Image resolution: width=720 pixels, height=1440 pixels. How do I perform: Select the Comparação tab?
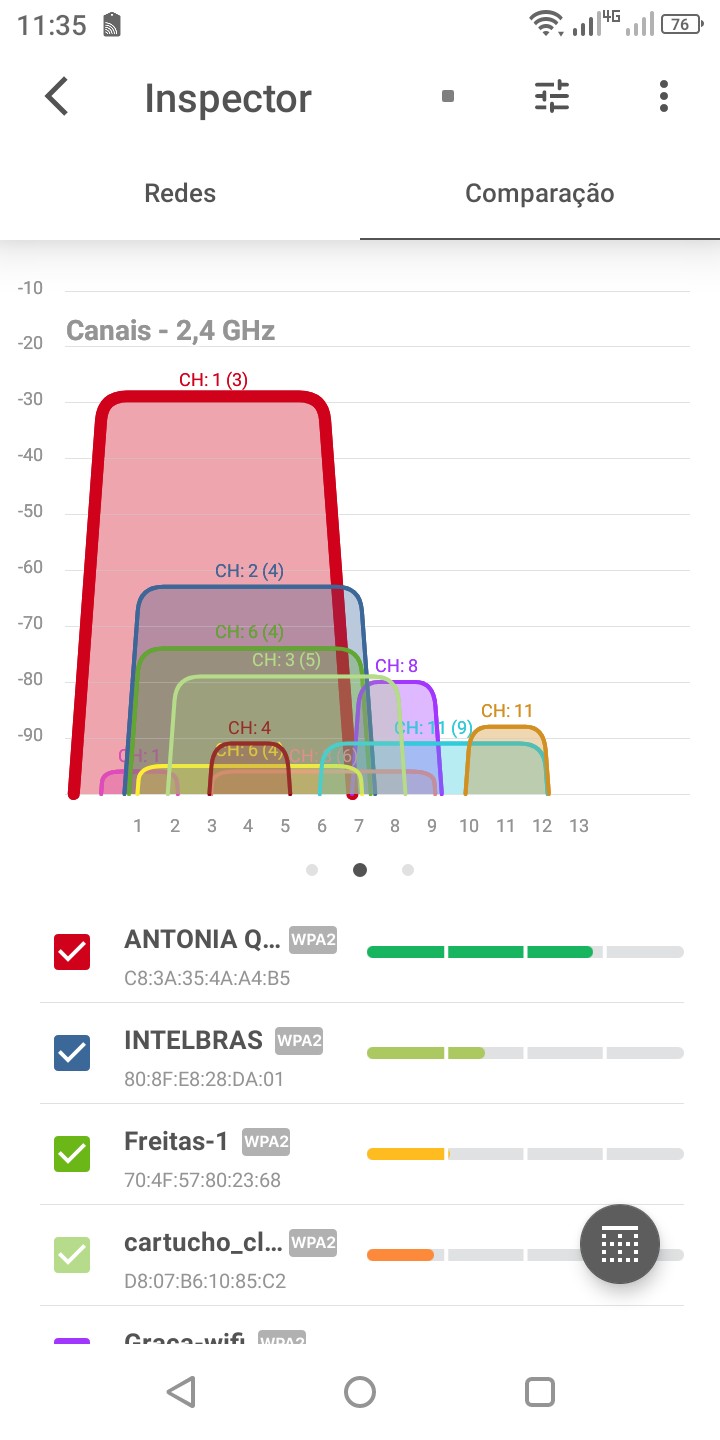click(539, 193)
